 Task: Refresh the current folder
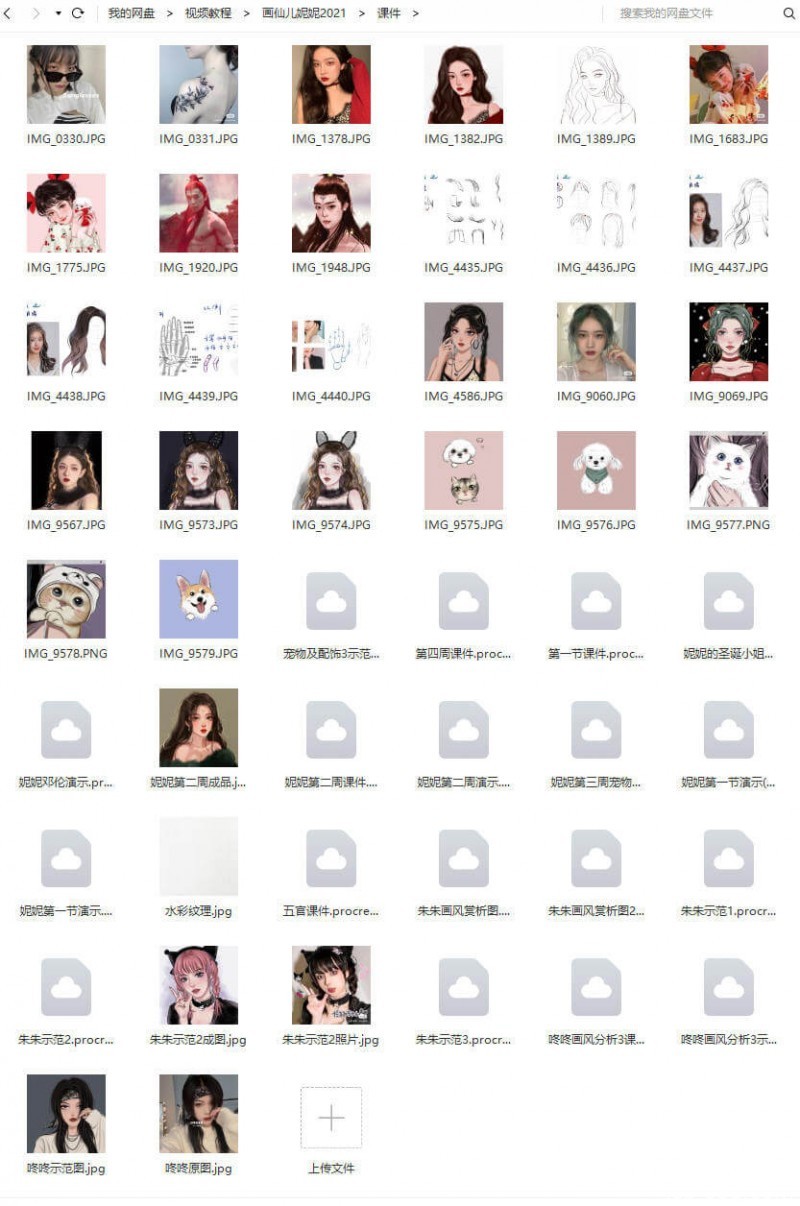[x=77, y=13]
